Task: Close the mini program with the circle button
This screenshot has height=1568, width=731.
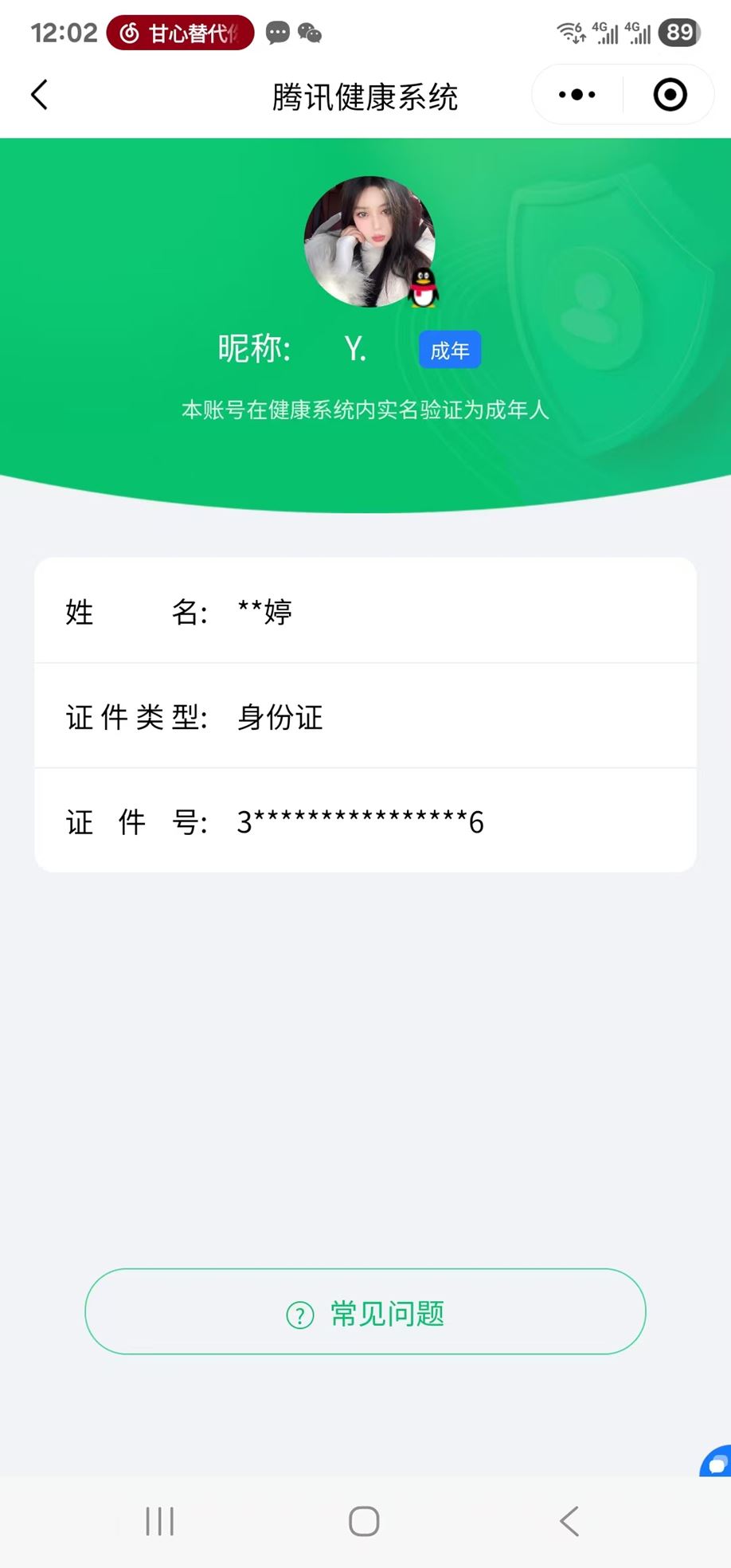Action: pos(670,95)
